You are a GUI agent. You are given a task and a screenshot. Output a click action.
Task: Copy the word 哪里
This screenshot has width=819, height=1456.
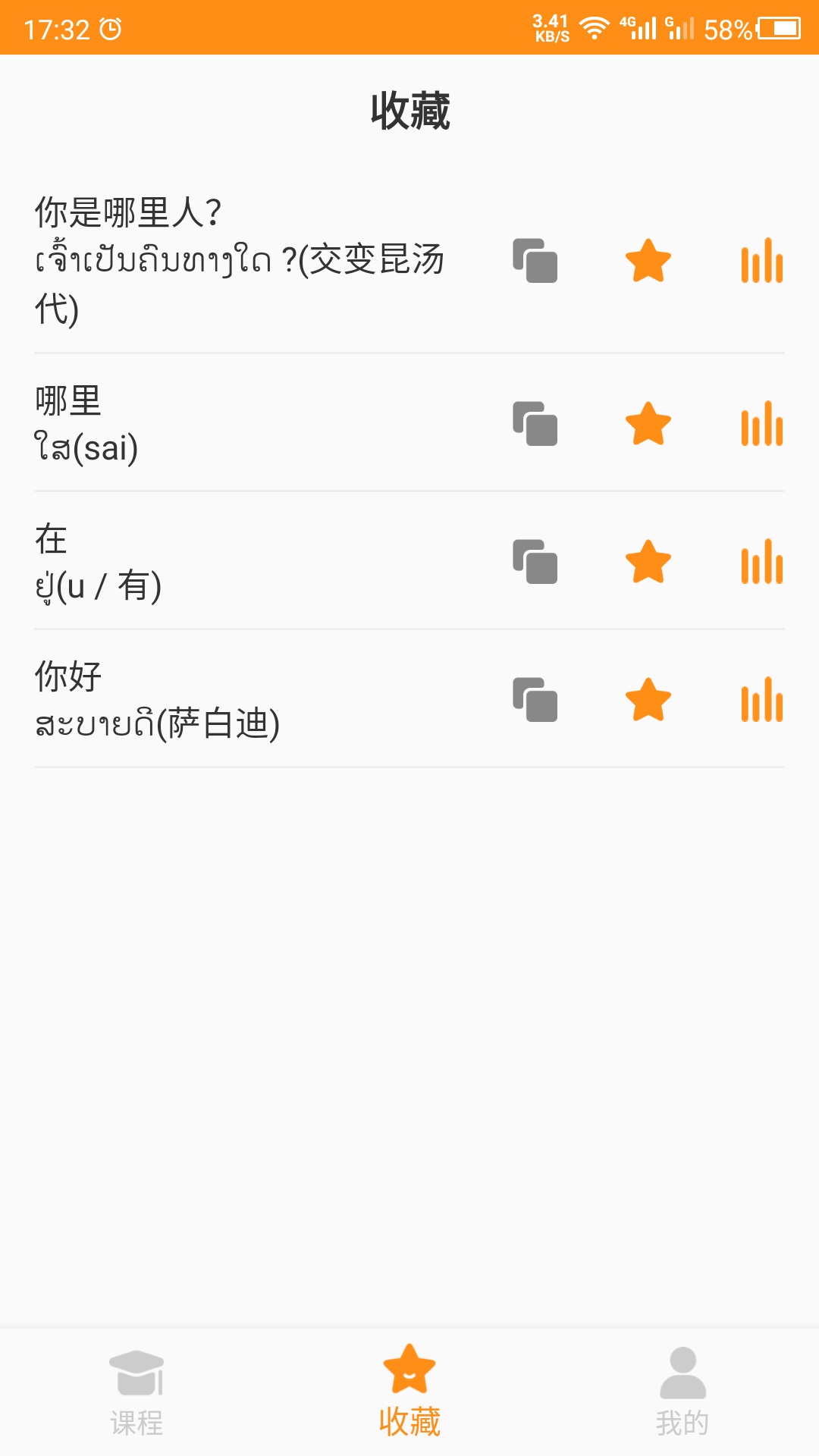pos(535,423)
